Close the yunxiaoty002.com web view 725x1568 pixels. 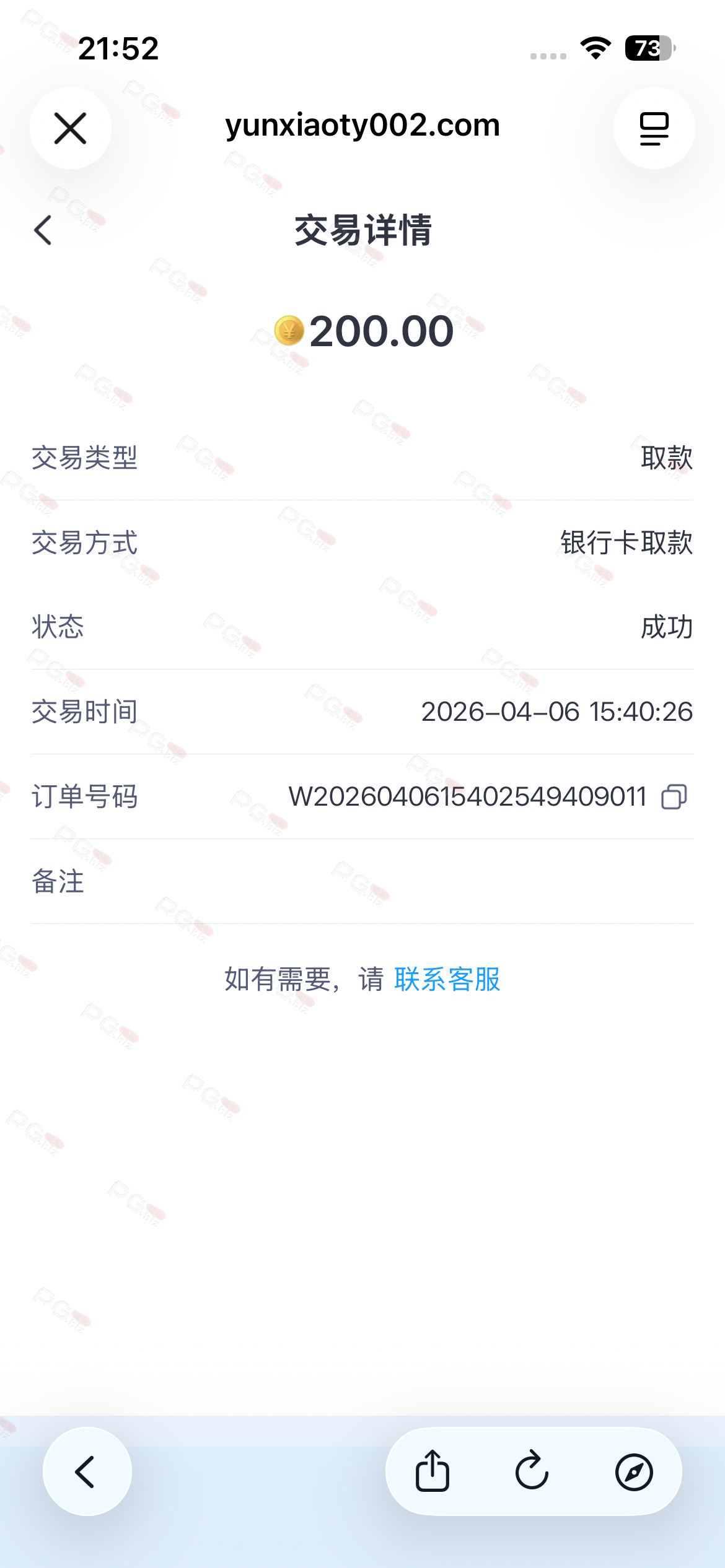point(70,128)
